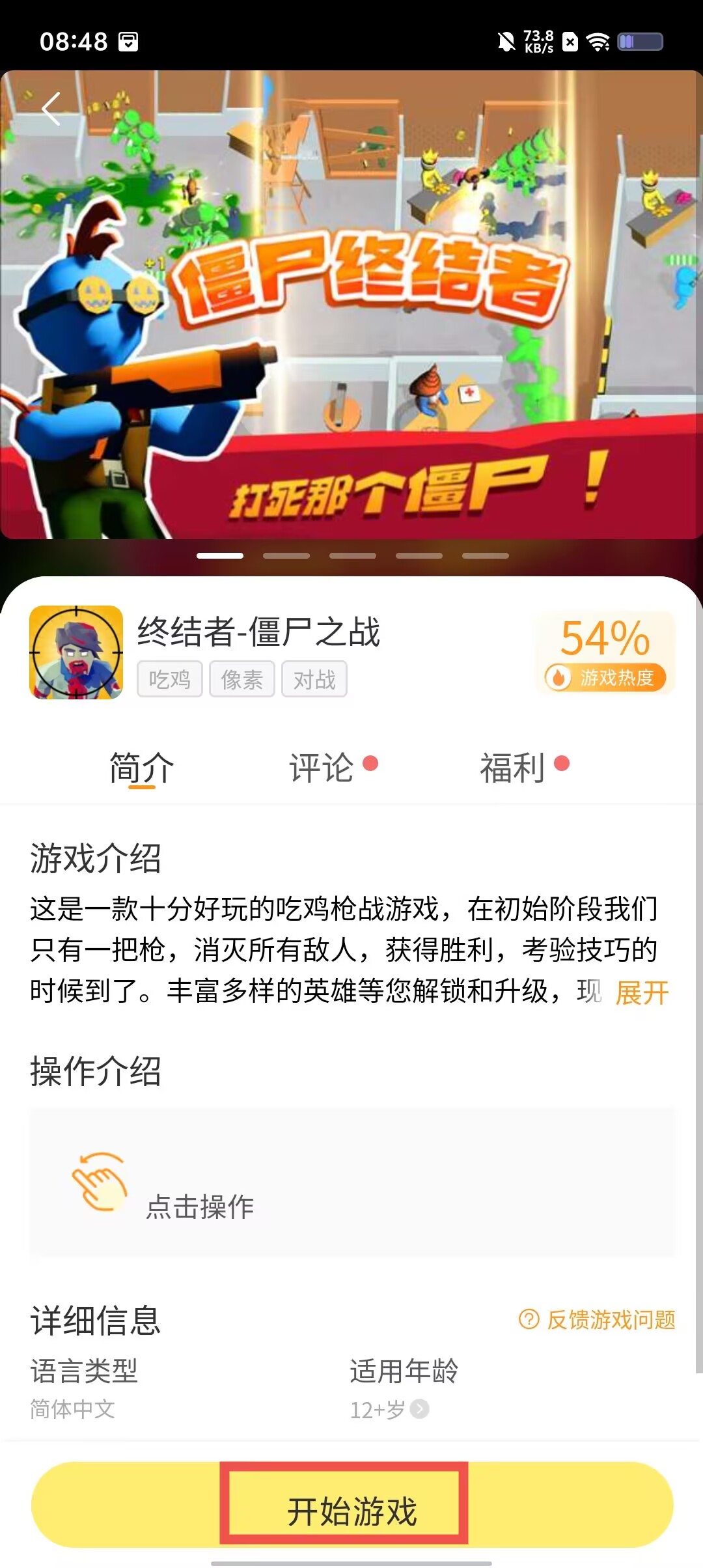Screen dimensions: 703x1568
Task: Tap the 对战 tag chip
Action: [314, 679]
